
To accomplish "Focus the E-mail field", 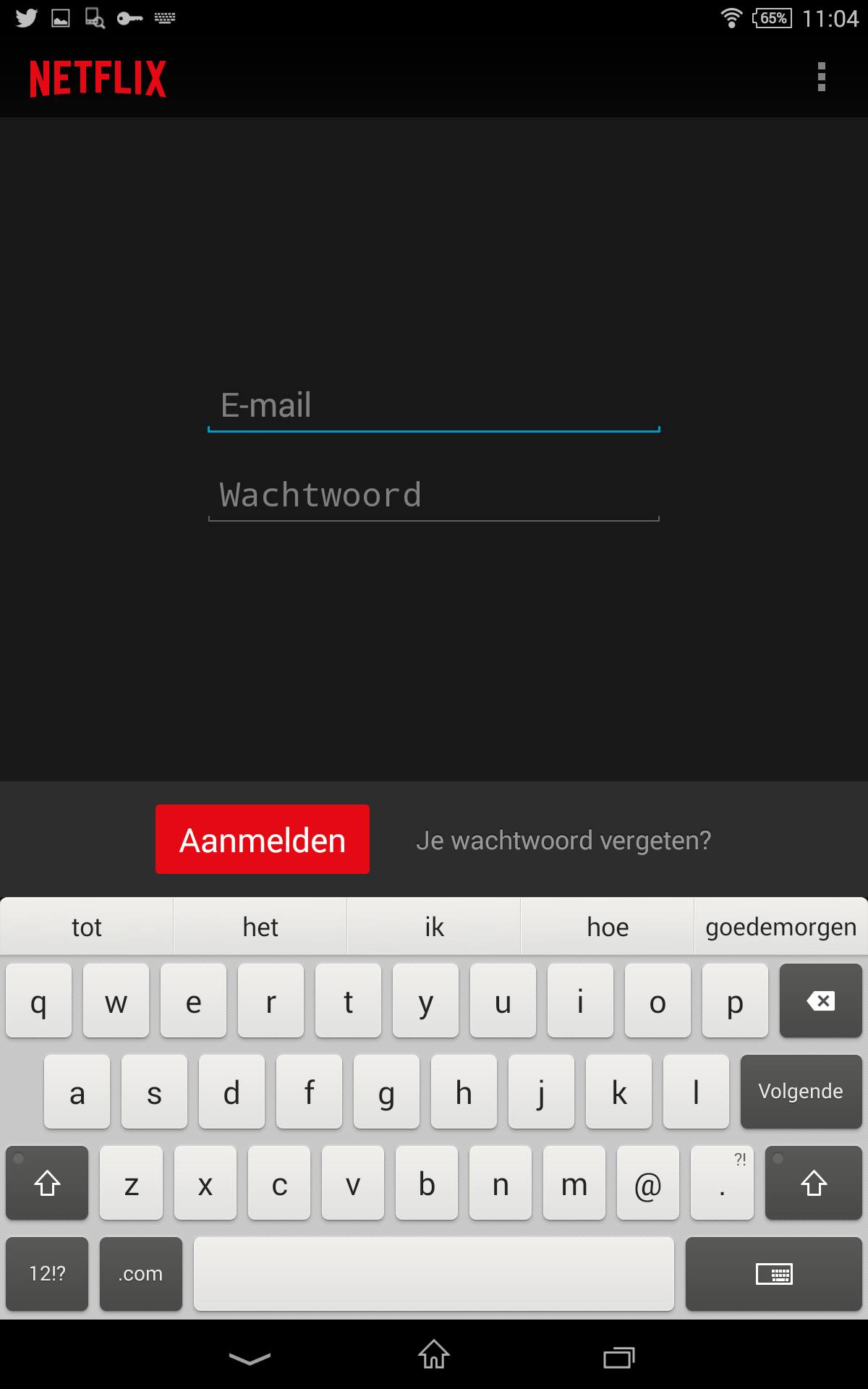I will [x=433, y=406].
